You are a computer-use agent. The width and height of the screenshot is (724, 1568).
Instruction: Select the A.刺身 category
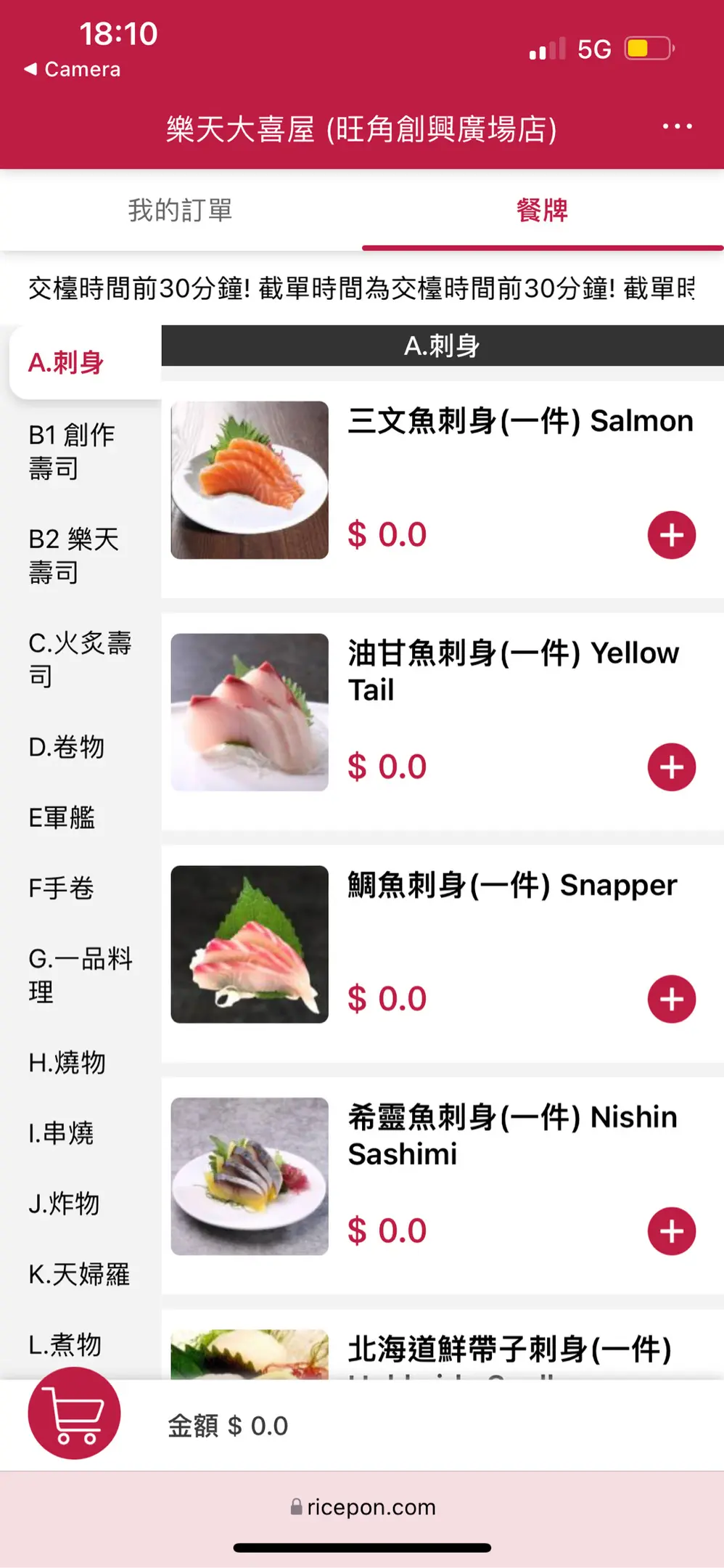pyautogui.click(x=67, y=362)
